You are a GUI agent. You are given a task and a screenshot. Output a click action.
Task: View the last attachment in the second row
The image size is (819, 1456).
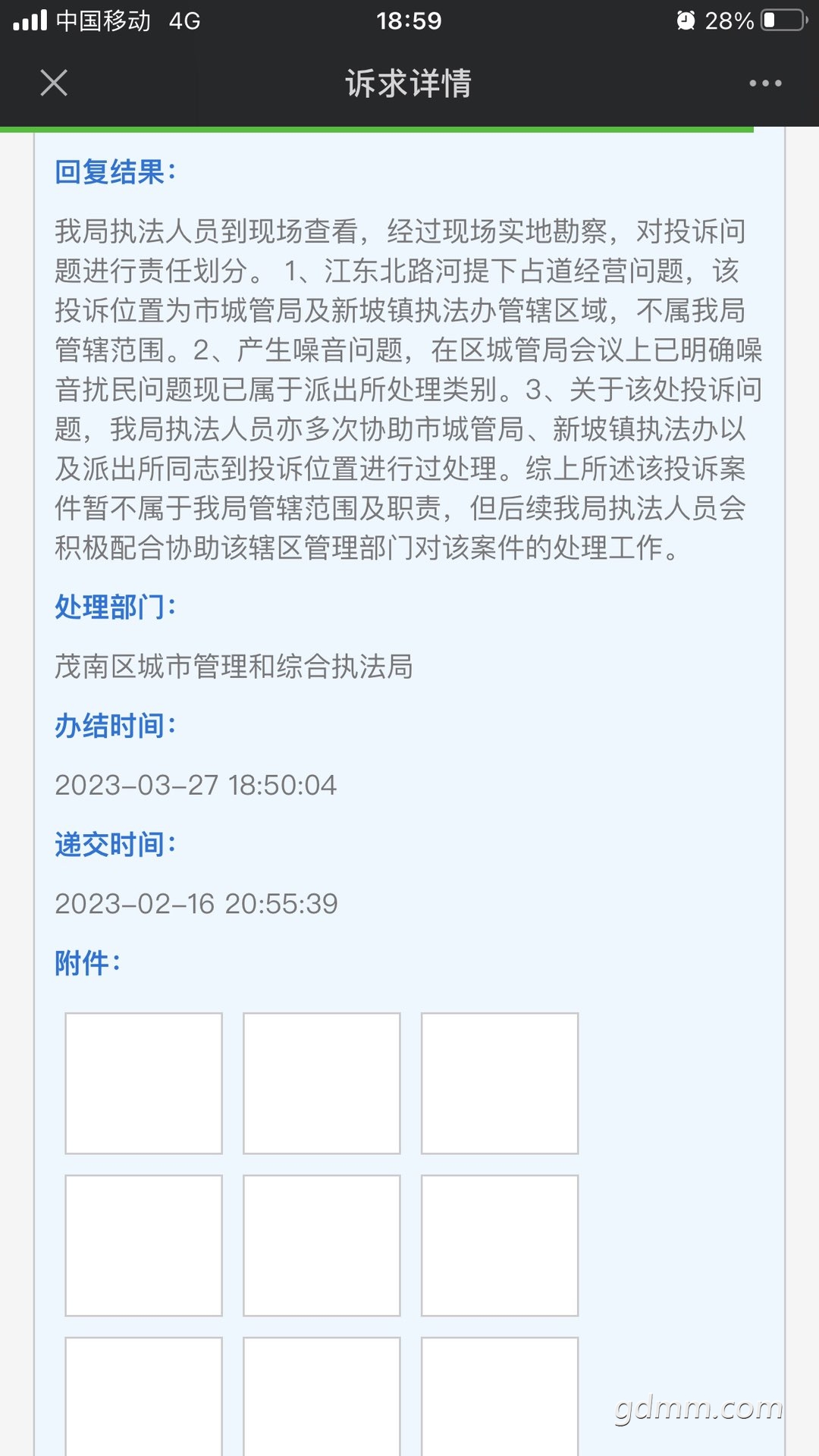click(x=500, y=1246)
